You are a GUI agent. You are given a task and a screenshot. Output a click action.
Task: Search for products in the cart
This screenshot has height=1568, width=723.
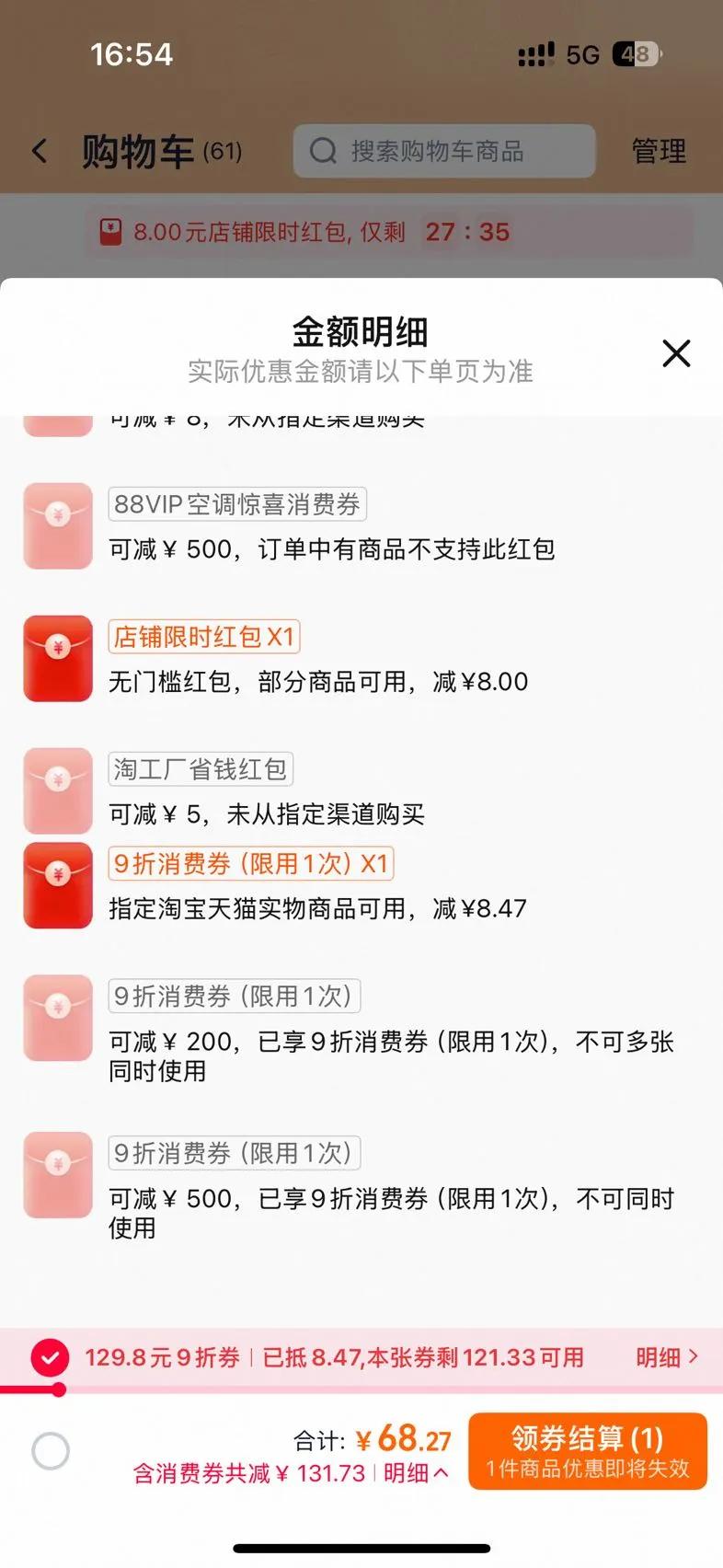pyautogui.click(x=444, y=151)
